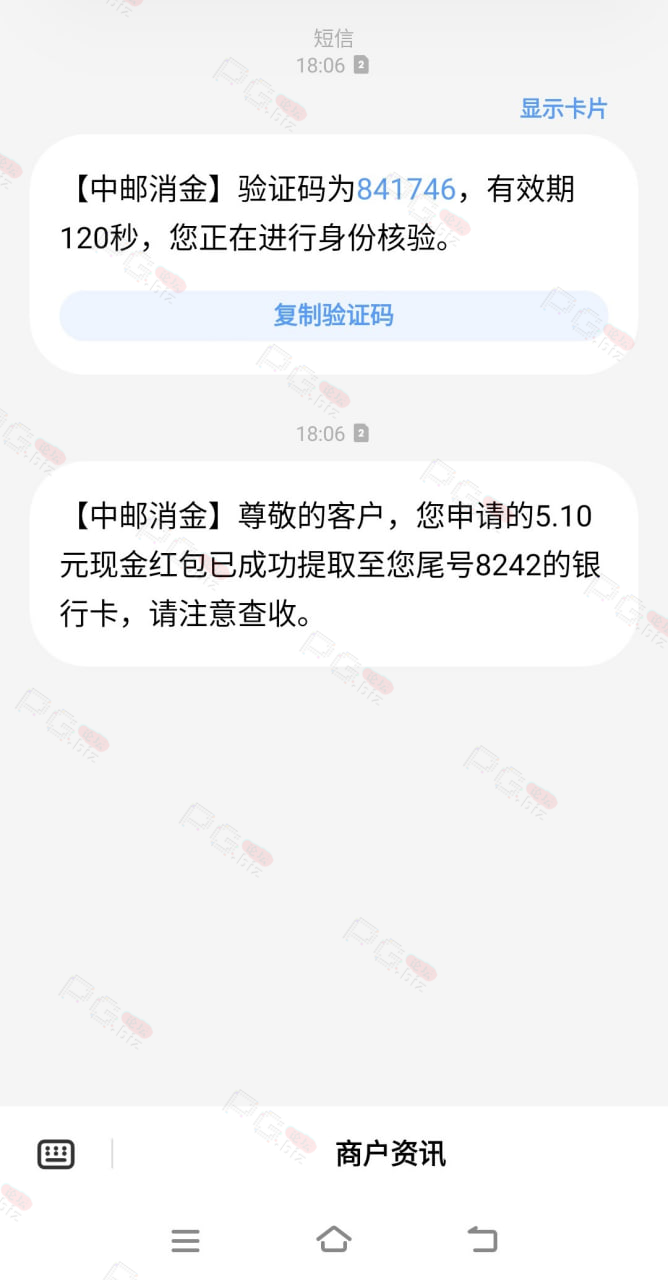Switch to keyboard input icon
This screenshot has height=1280, width=668.
point(56,1154)
